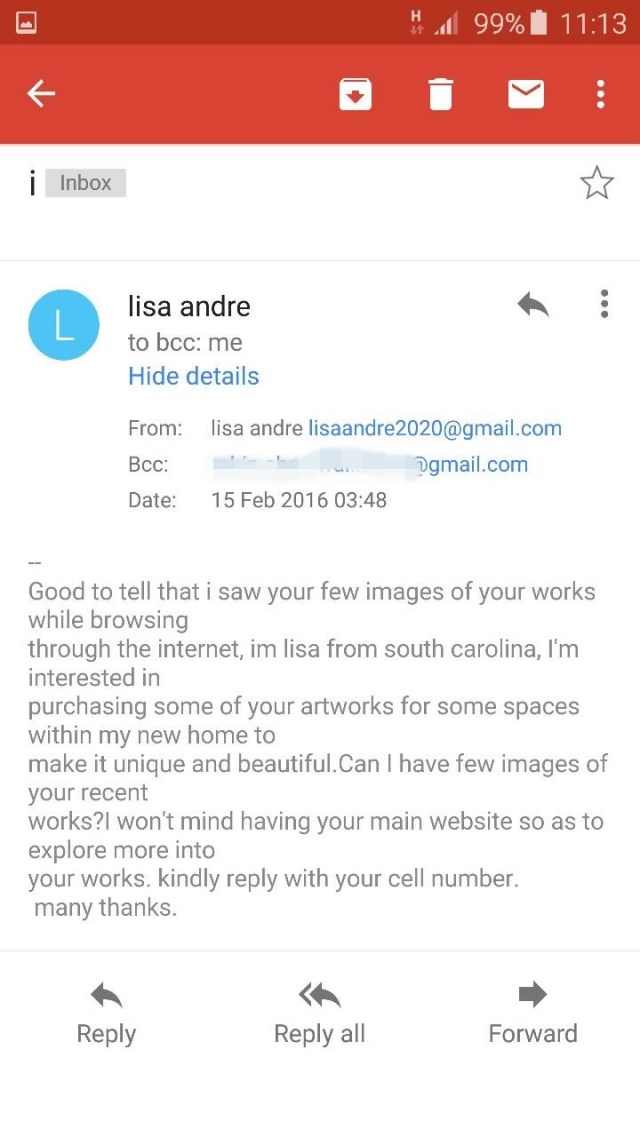640x1137 pixels.
Task: Mark the email as unread
Action: pyautogui.click(x=525, y=94)
